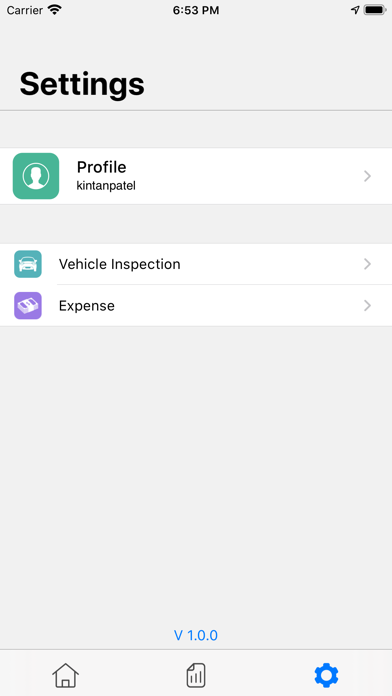Open Vehicle Inspection settings
The width and height of the screenshot is (392, 696).
pos(196,264)
